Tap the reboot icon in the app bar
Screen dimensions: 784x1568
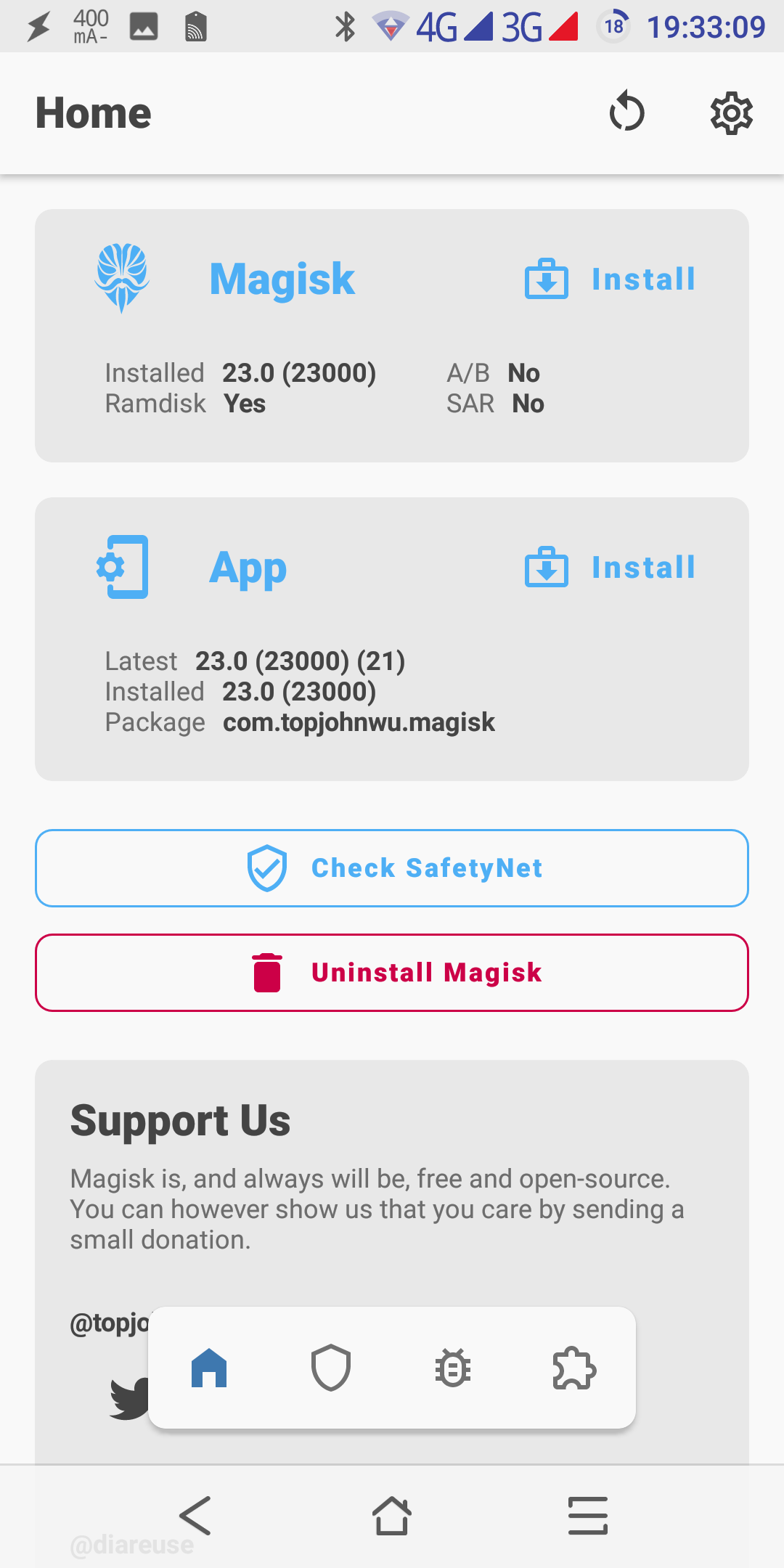[626, 113]
